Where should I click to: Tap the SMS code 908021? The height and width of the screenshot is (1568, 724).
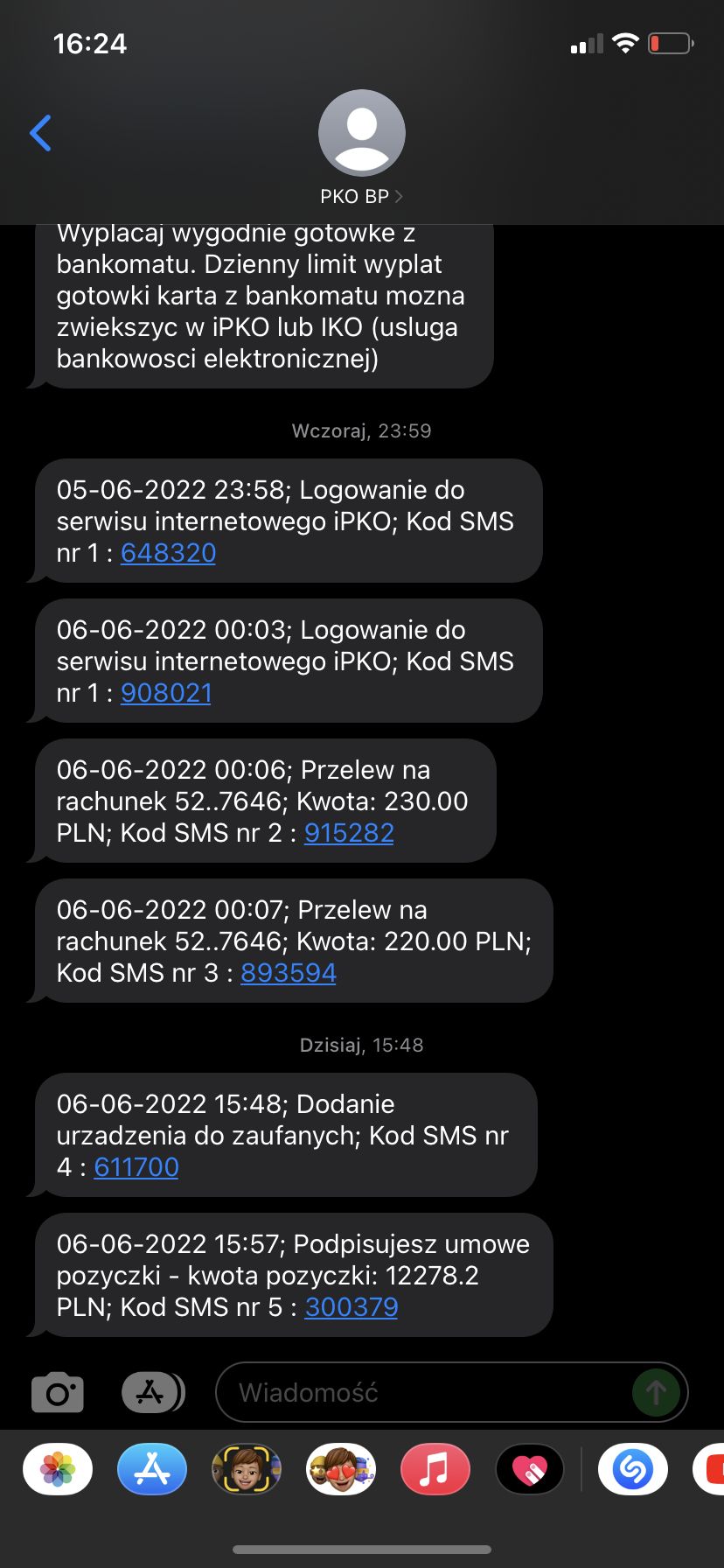click(x=166, y=693)
